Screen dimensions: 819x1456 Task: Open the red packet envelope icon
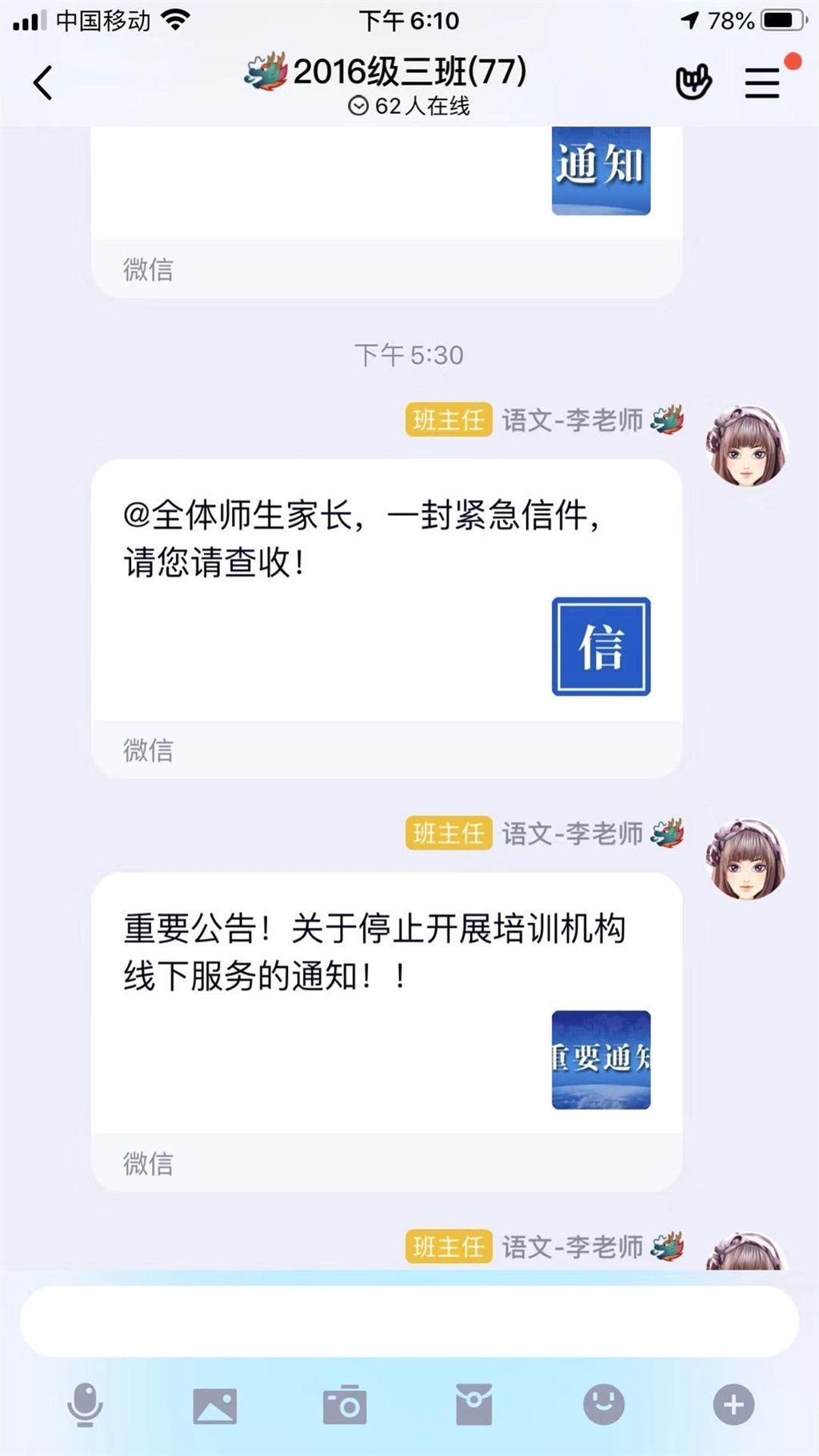pos(474,1405)
